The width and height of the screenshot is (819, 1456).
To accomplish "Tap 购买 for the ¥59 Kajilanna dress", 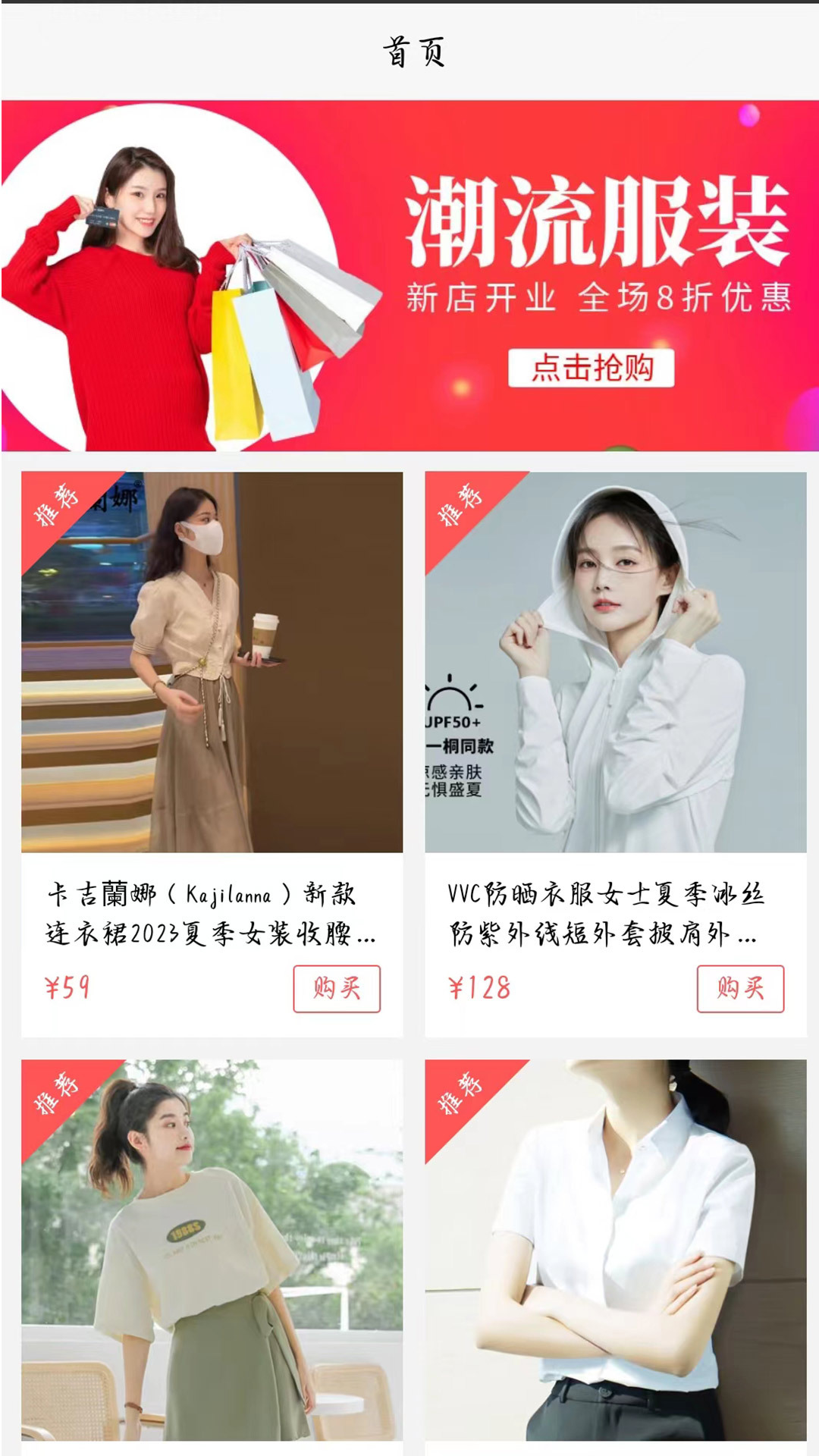I will pos(337,988).
